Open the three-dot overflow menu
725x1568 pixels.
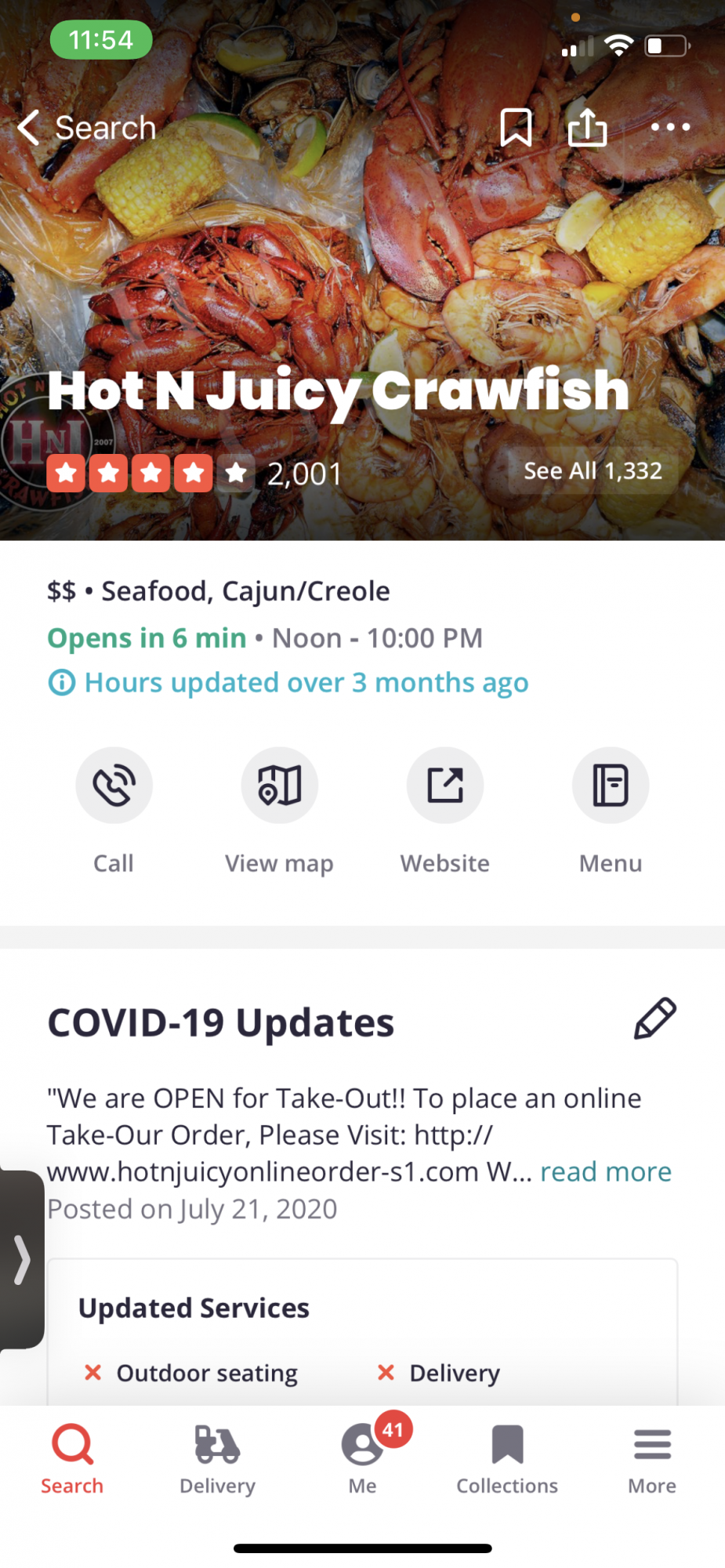[670, 126]
